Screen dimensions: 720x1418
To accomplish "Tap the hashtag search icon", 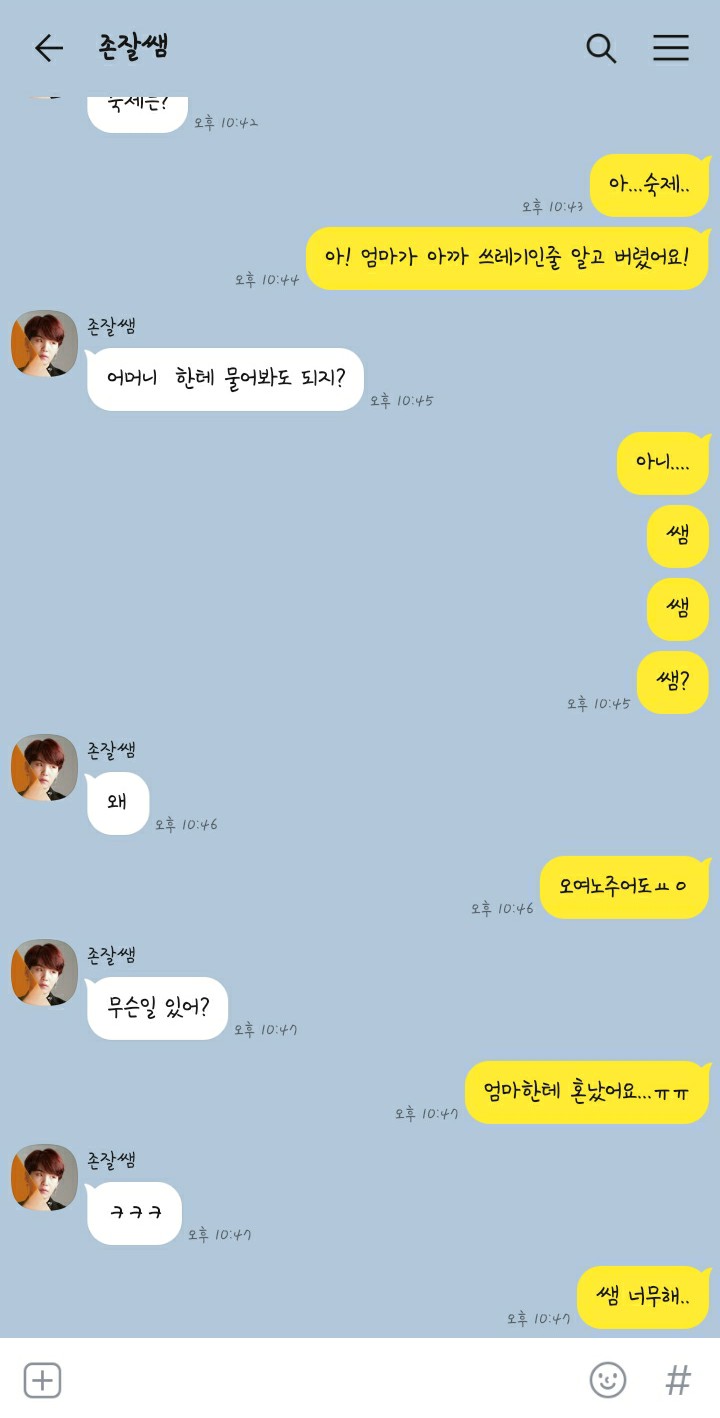I will (x=678, y=1381).
